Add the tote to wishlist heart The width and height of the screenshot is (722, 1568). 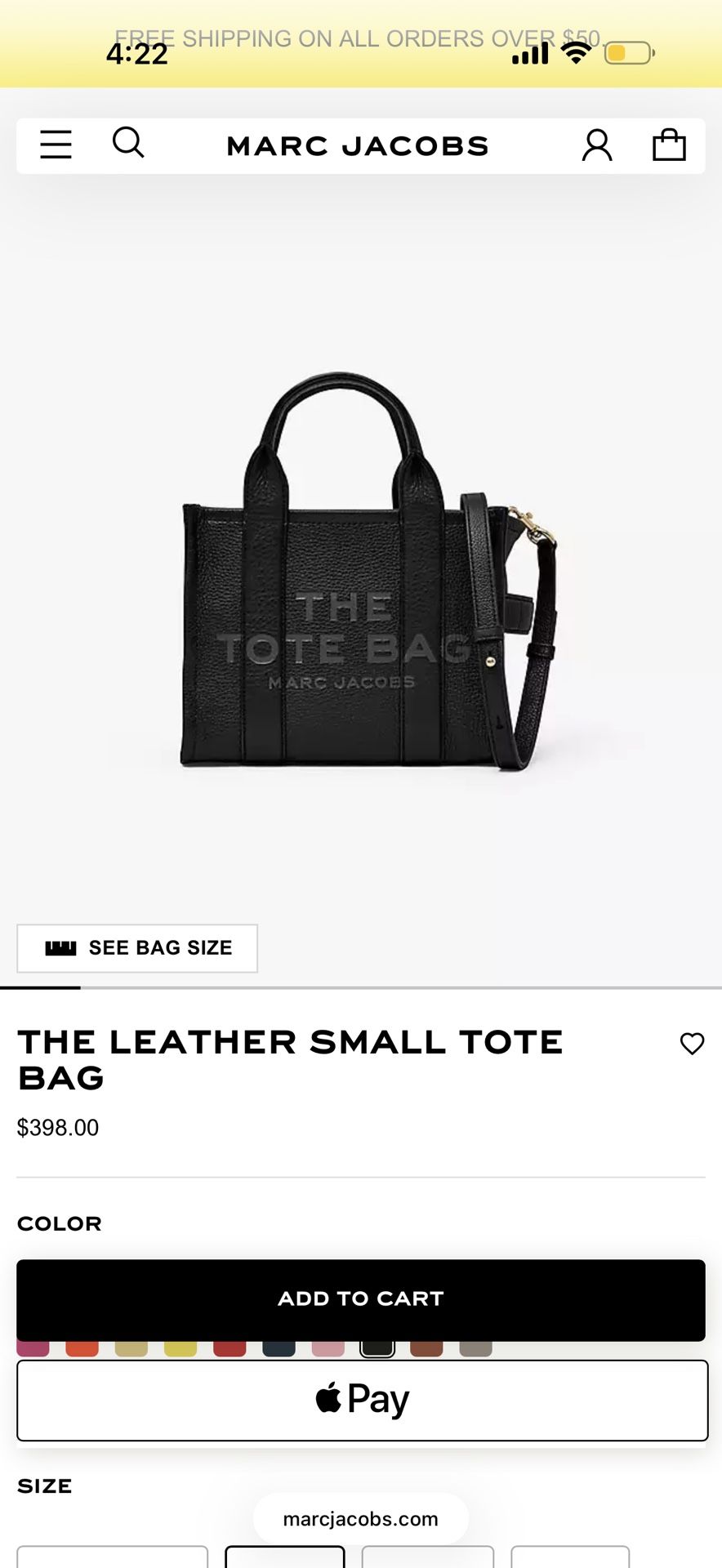pos(692,1044)
